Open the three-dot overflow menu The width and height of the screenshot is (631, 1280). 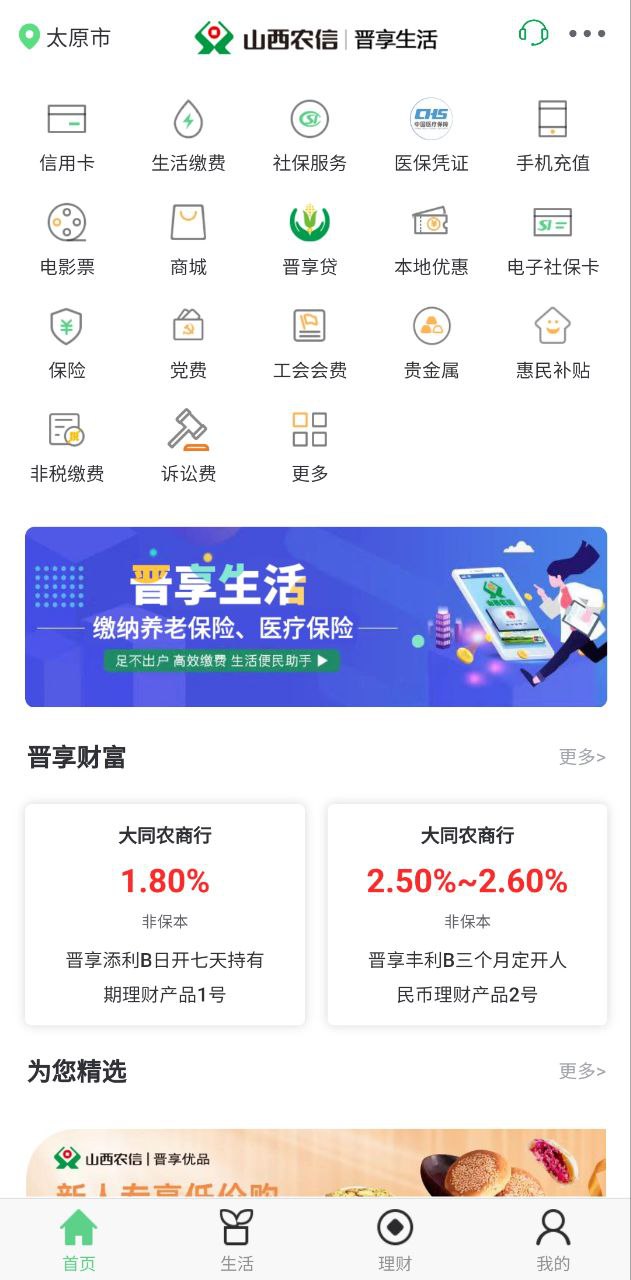(587, 34)
